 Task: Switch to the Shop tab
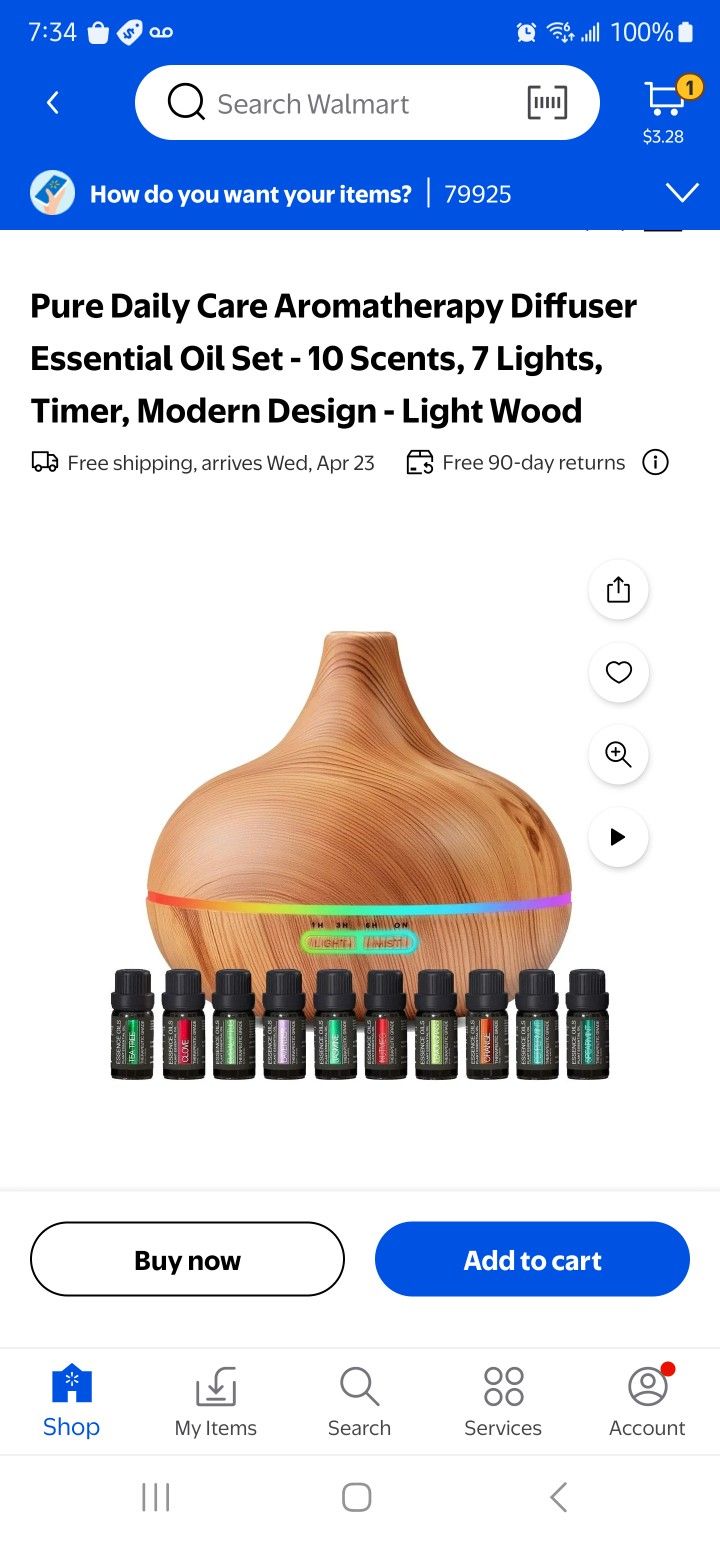(x=71, y=1402)
